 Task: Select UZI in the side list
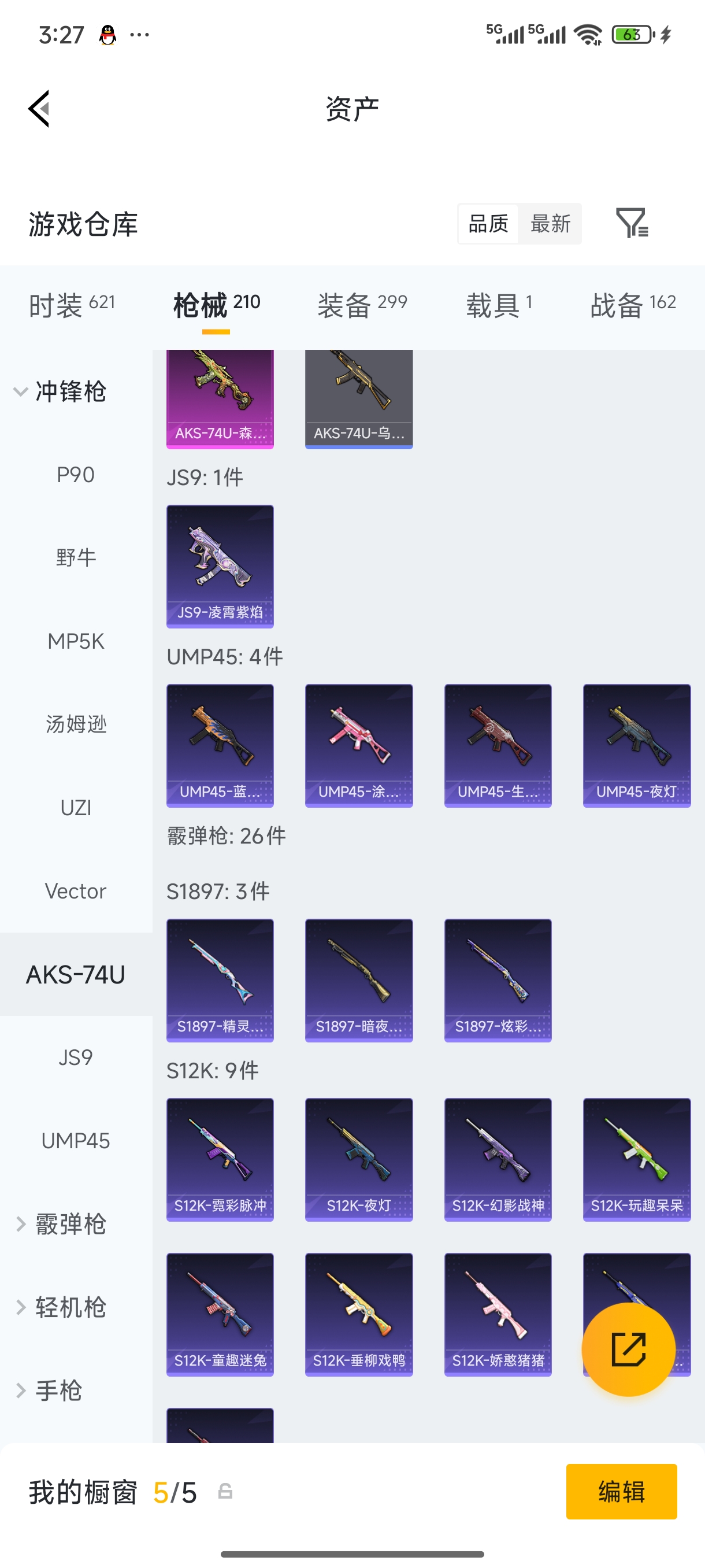[x=76, y=808]
